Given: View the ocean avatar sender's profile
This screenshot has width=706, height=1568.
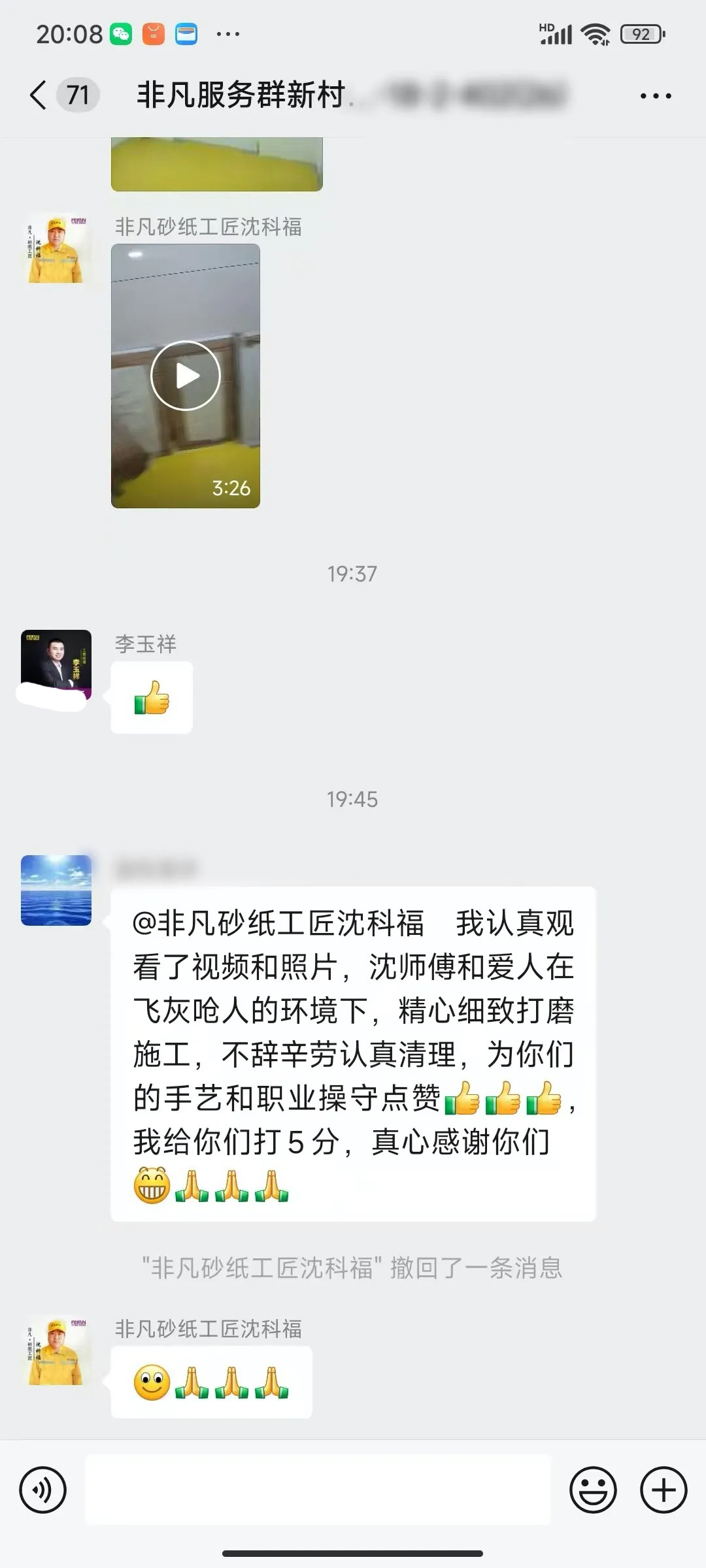Looking at the screenshot, I should (x=56, y=890).
